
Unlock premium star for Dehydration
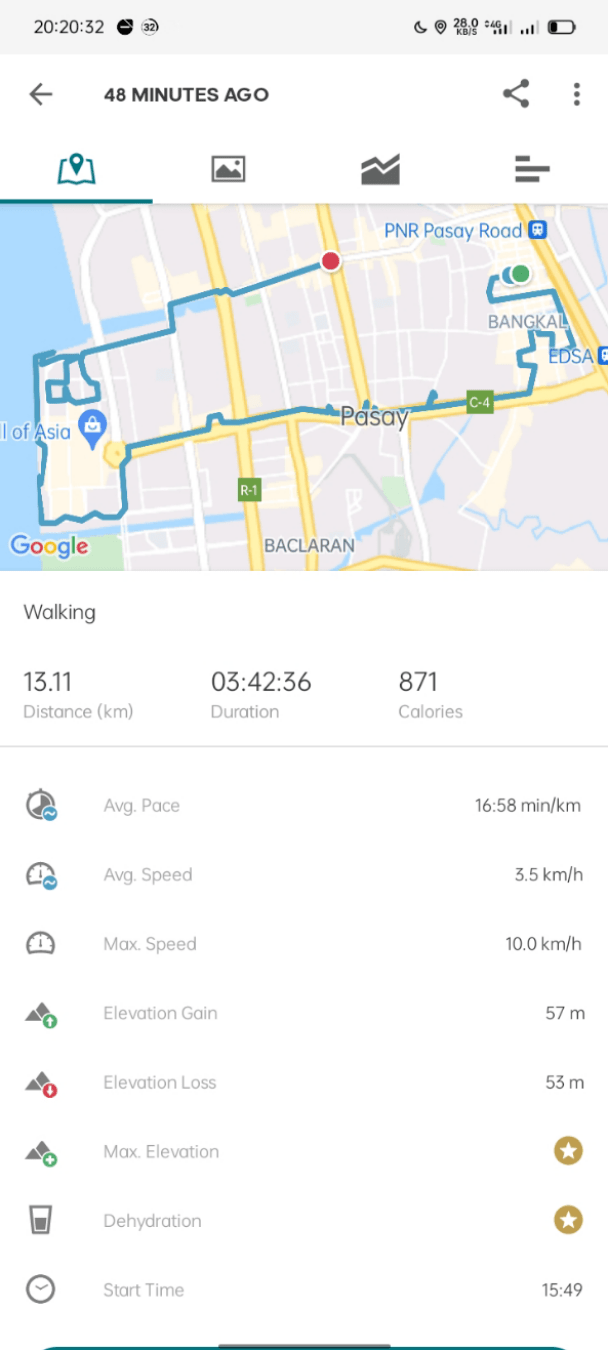click(568, 1220)
